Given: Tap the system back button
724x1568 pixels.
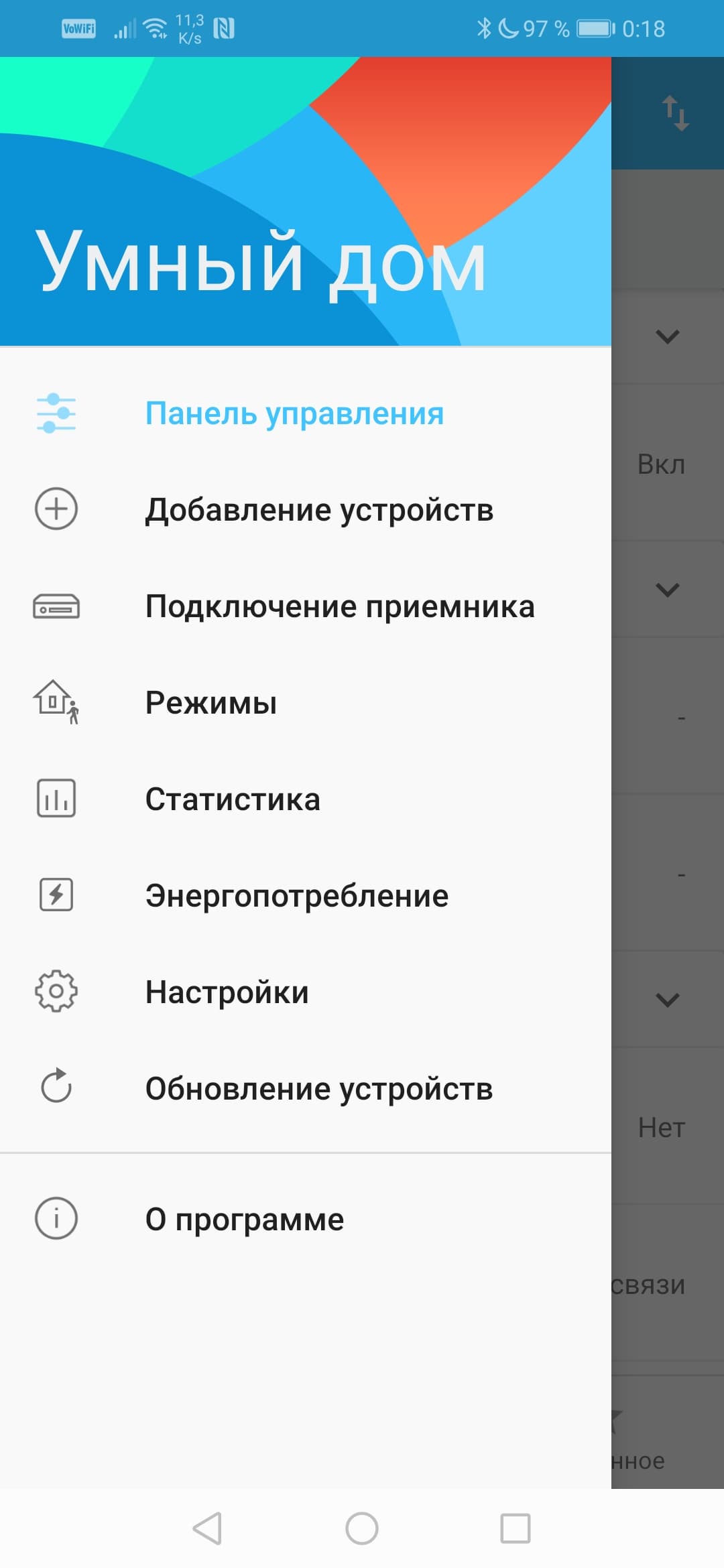Looking at the screenshot, I should tap(207, 1528).
